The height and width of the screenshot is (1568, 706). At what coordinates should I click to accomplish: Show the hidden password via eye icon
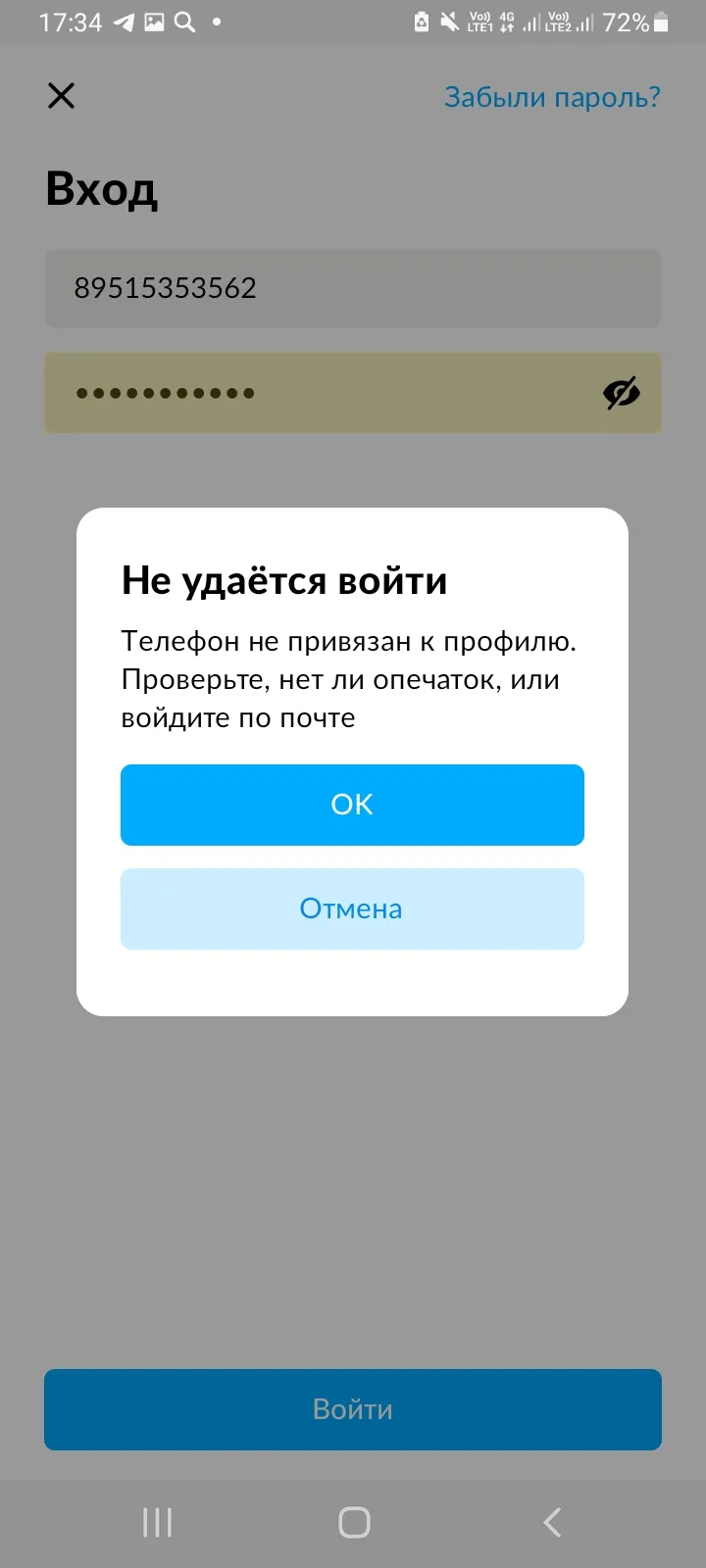pyautogui.click(x=621, y=393)
